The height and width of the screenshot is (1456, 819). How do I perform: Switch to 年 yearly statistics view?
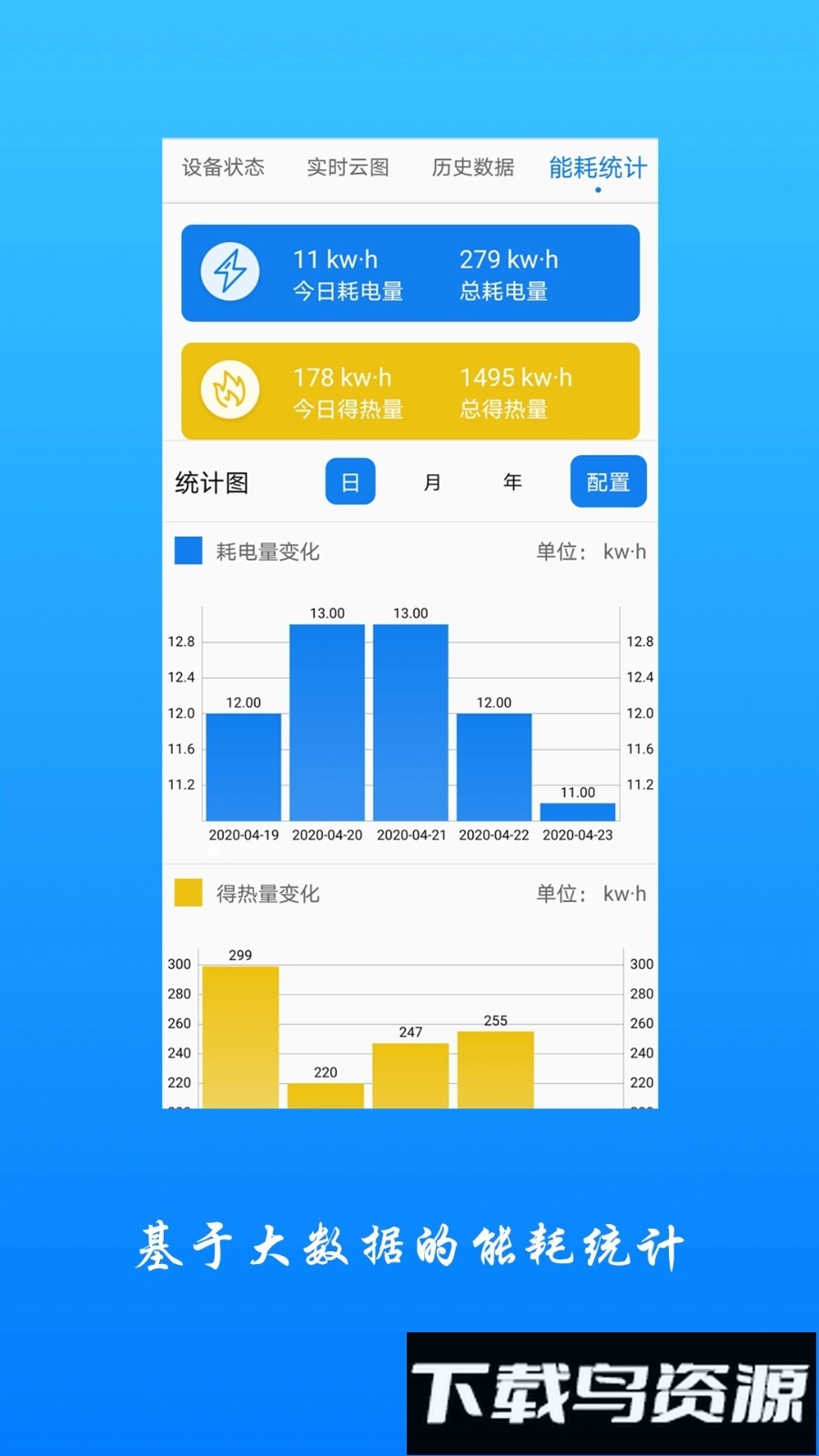point(512,481)
